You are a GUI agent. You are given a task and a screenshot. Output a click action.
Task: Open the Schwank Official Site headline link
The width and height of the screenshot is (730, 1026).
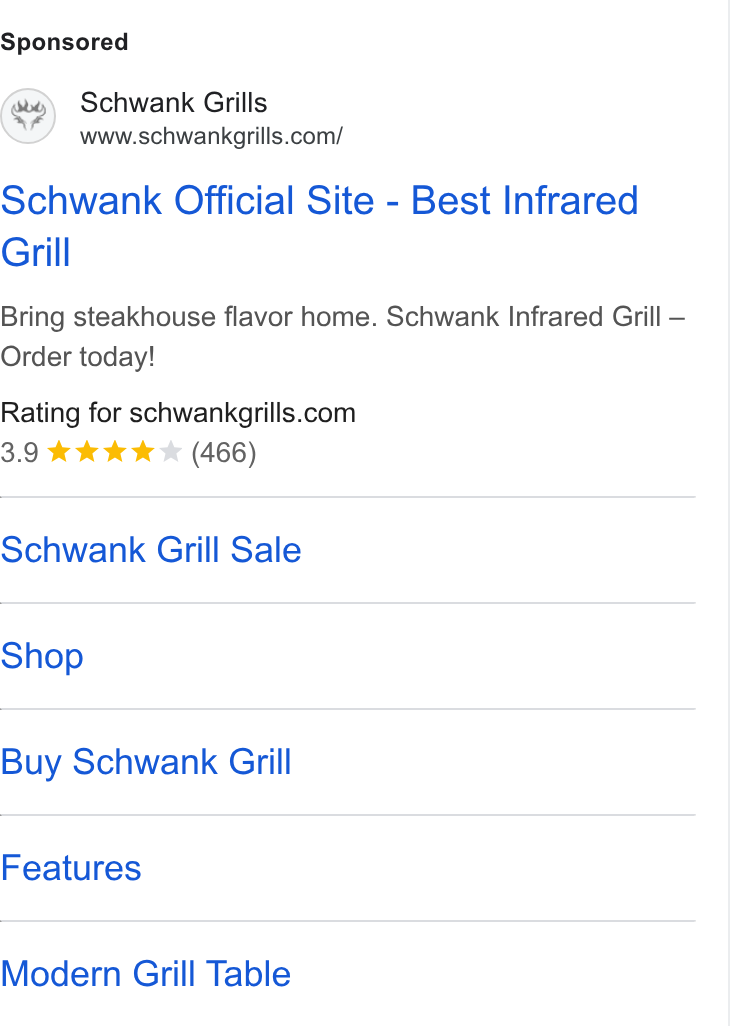pyautogui.click(x=319, y=226)
